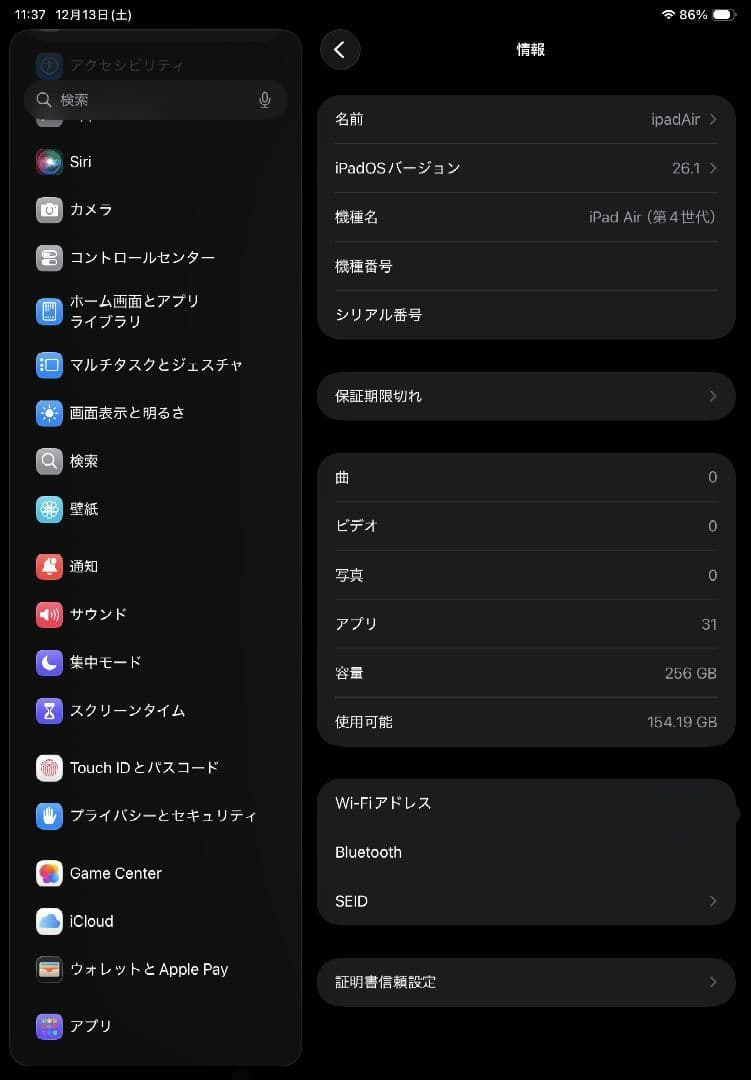Click the 検索 search field
The width and height of the screenshot is (751, 1080).
pos(155,100)
